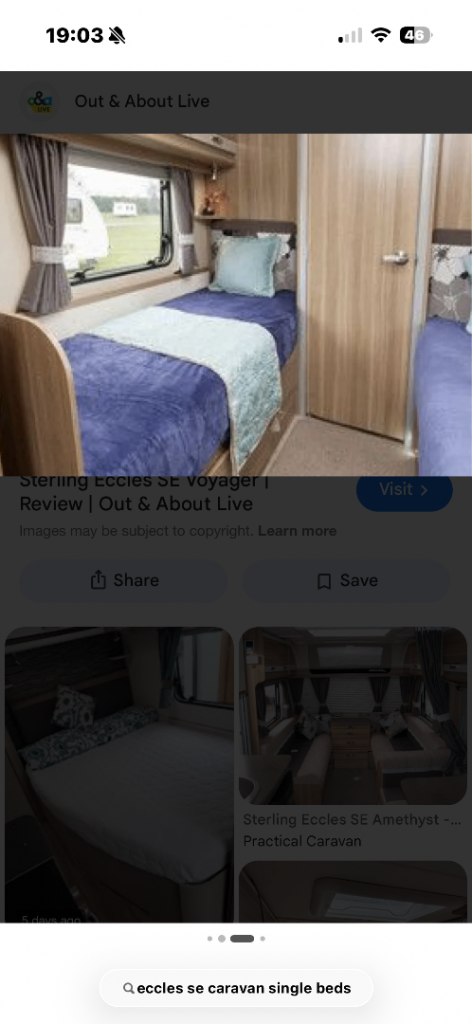The height and width of the screenshot is (1024, 472).
Task: Save this image to collection
Action: pos(347,580)
